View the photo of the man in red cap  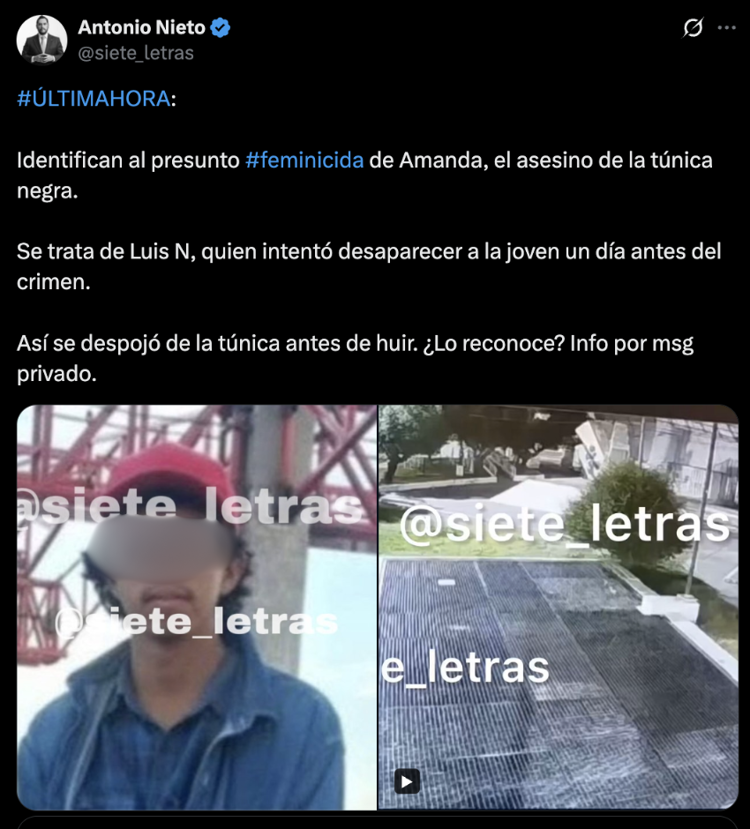(196, 607)
